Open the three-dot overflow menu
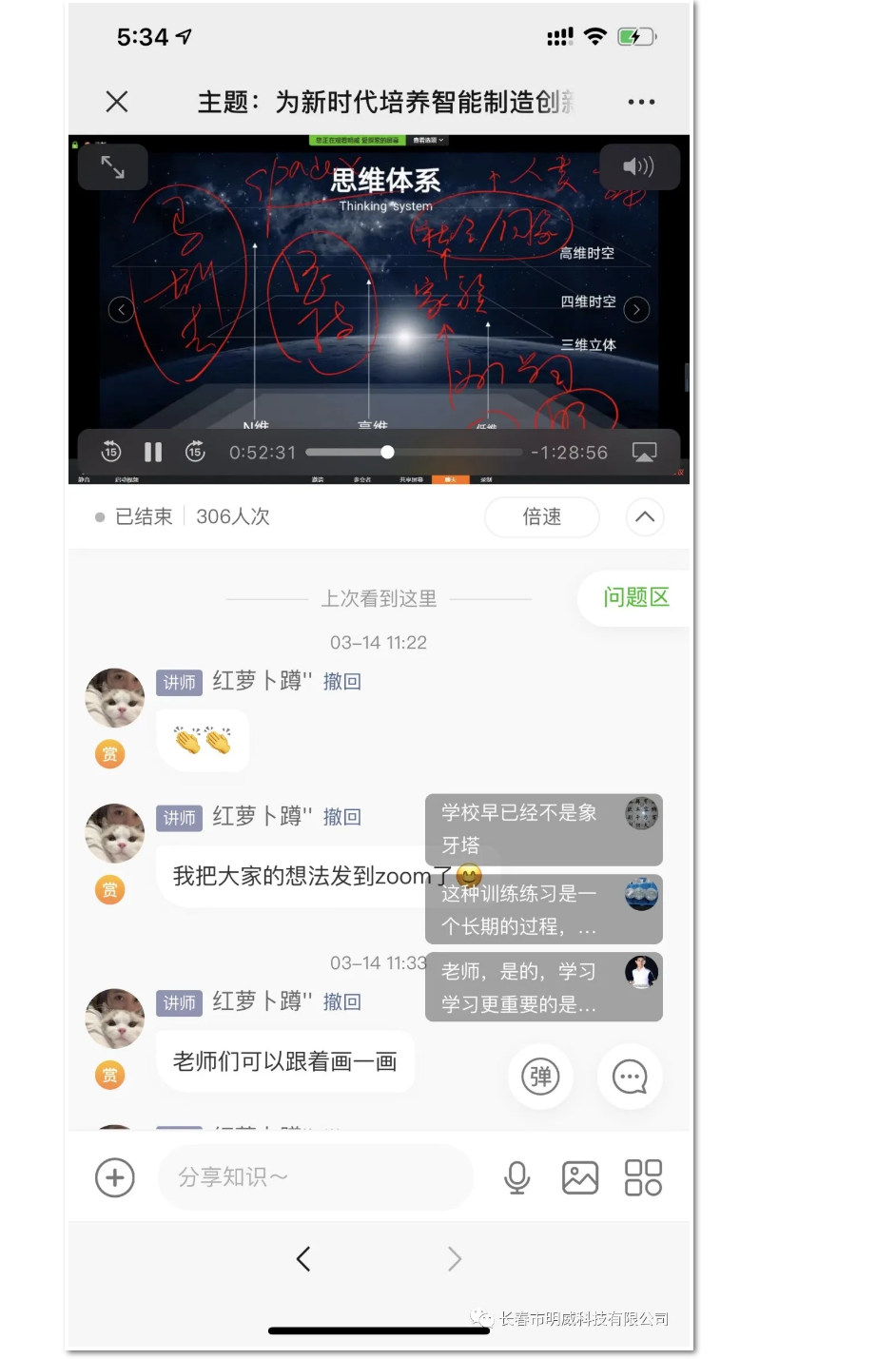Image resolution: width=896 pixels, height=1359 pixels. click(641, 102)
